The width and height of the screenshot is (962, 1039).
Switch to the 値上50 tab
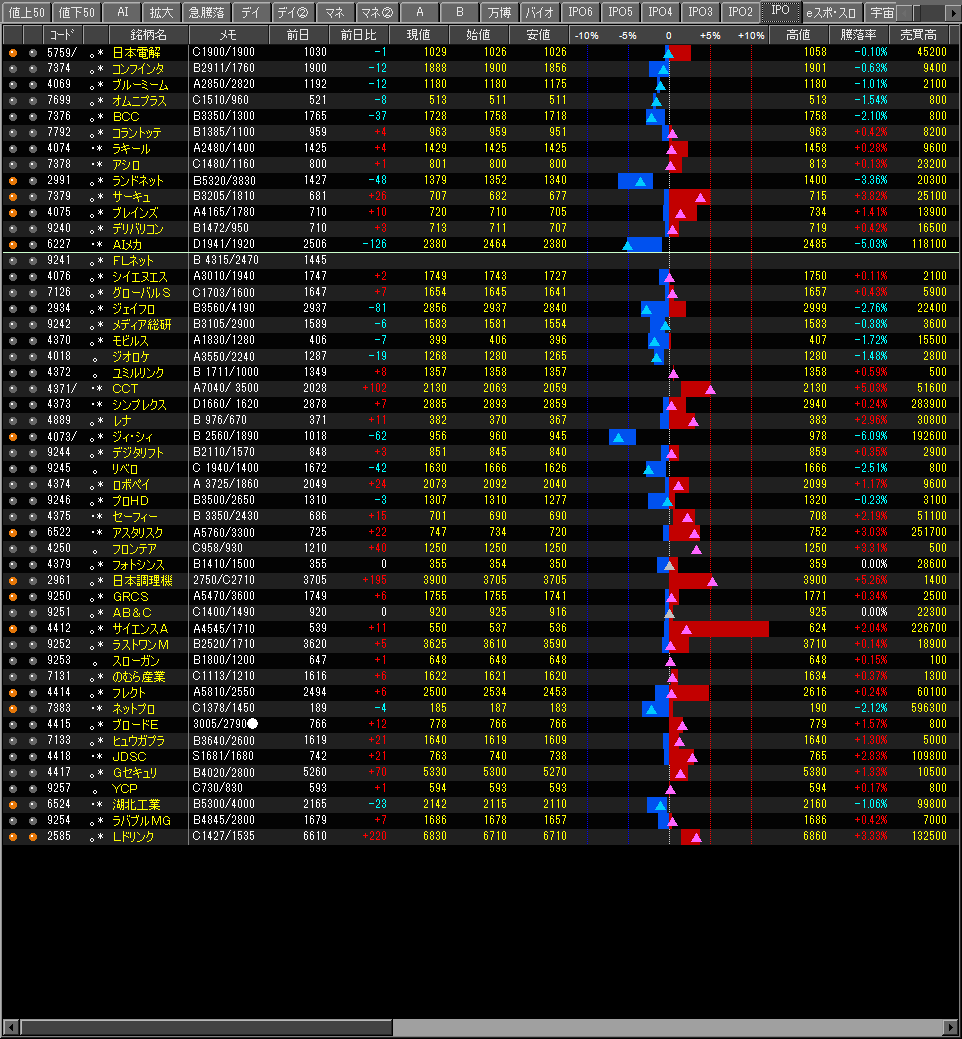pyautogui.click(x=26, y=12)
